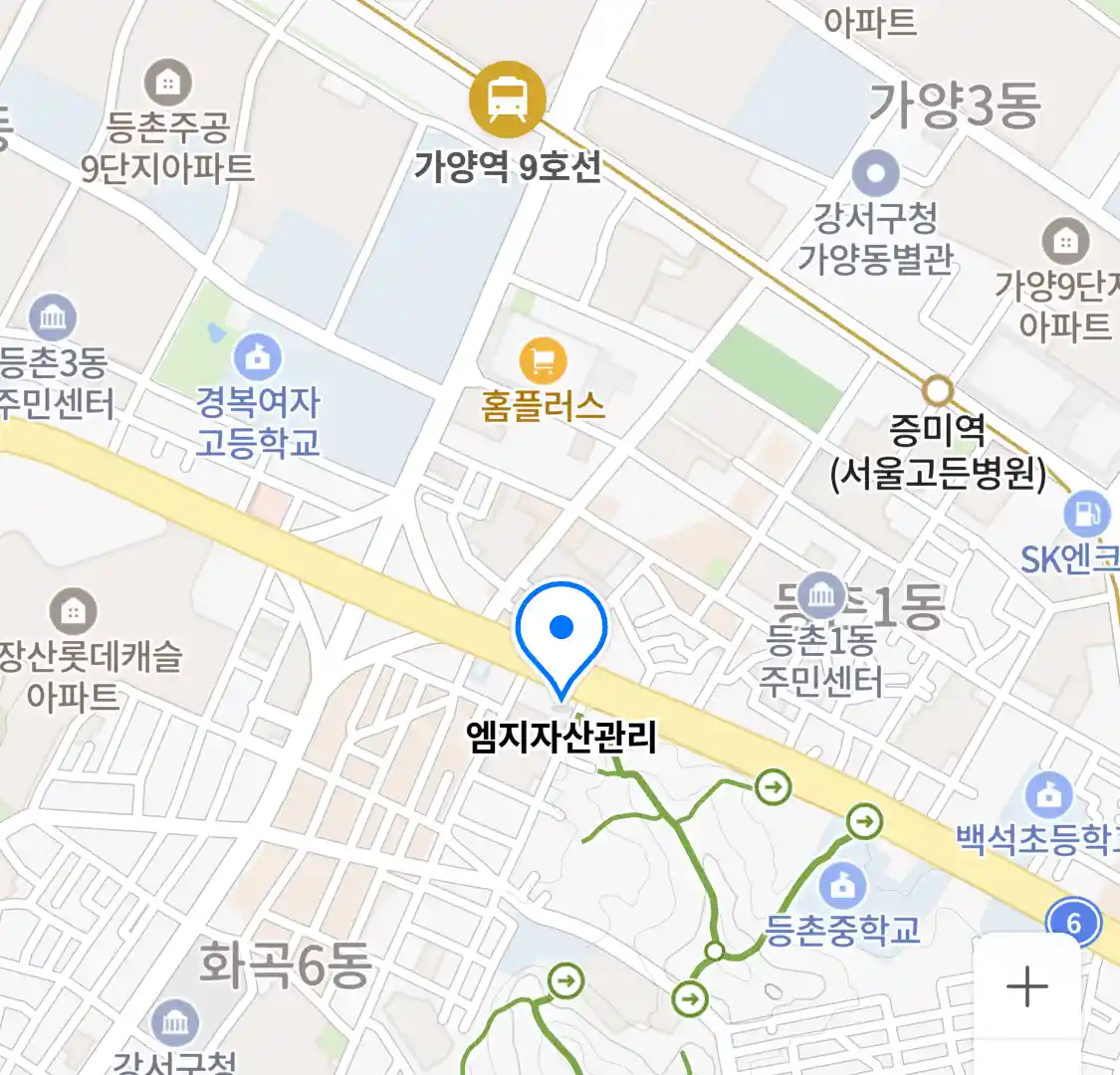Open the 경복여자고등학교 school marker

pos(257,357)
